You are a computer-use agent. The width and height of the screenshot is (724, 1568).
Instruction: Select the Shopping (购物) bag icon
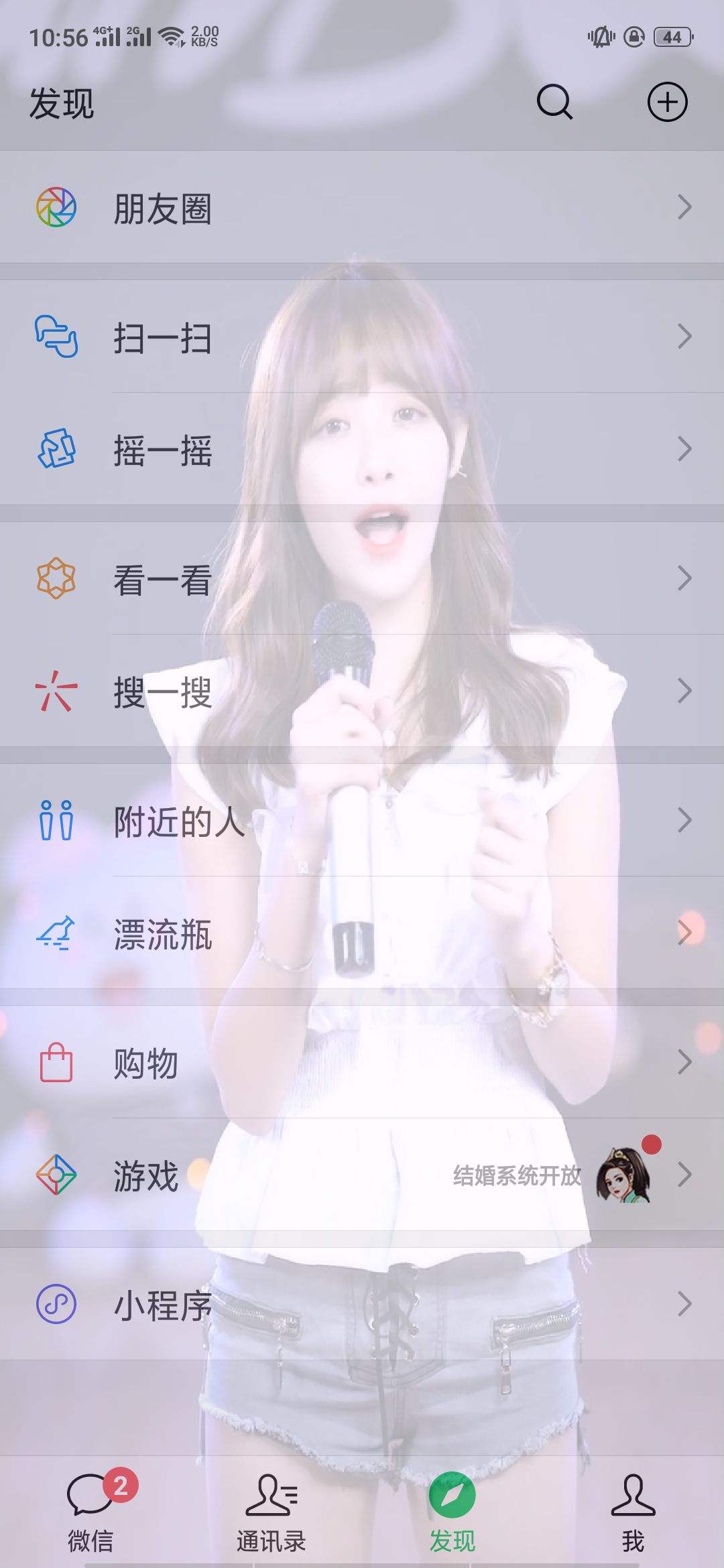(x=56, y=1061)
